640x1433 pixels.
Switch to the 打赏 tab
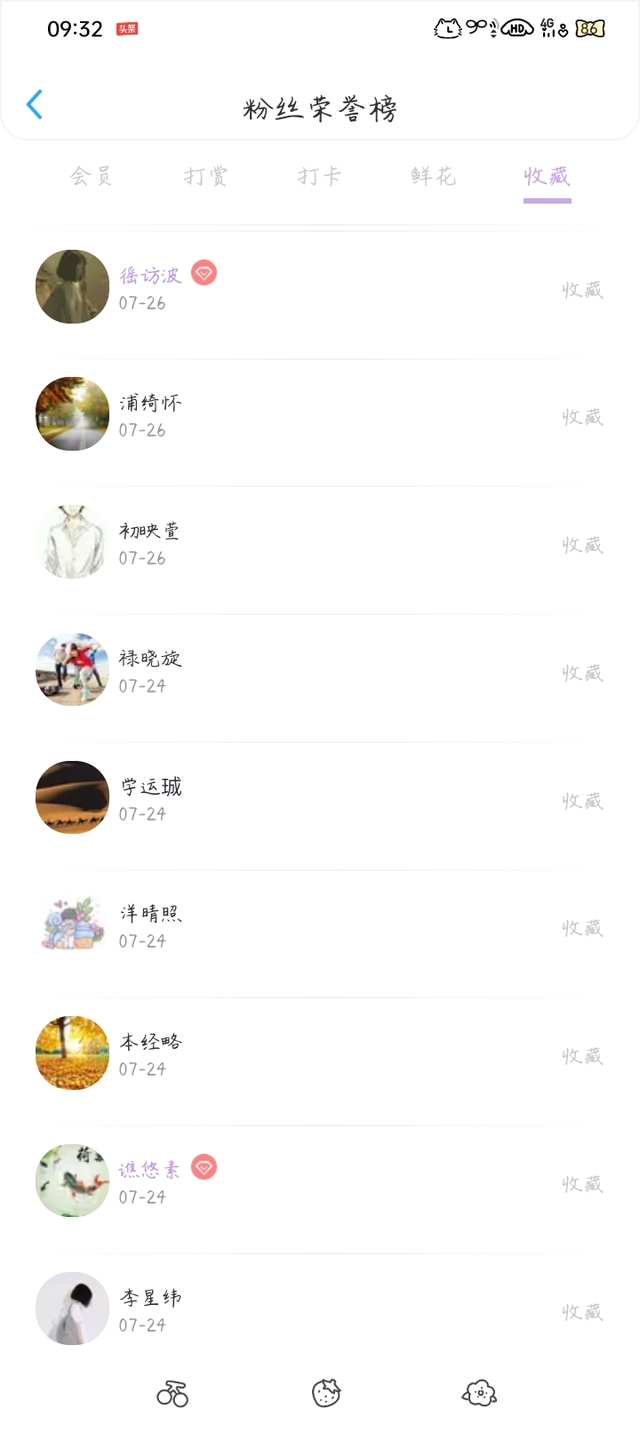point(205,177)
